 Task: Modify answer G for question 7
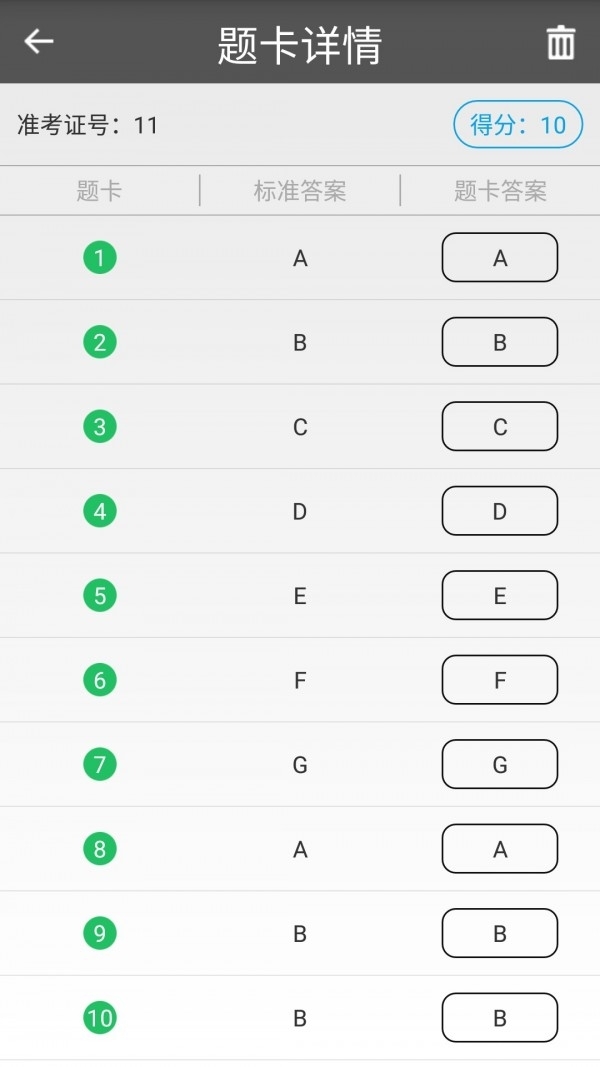[499, 765]
